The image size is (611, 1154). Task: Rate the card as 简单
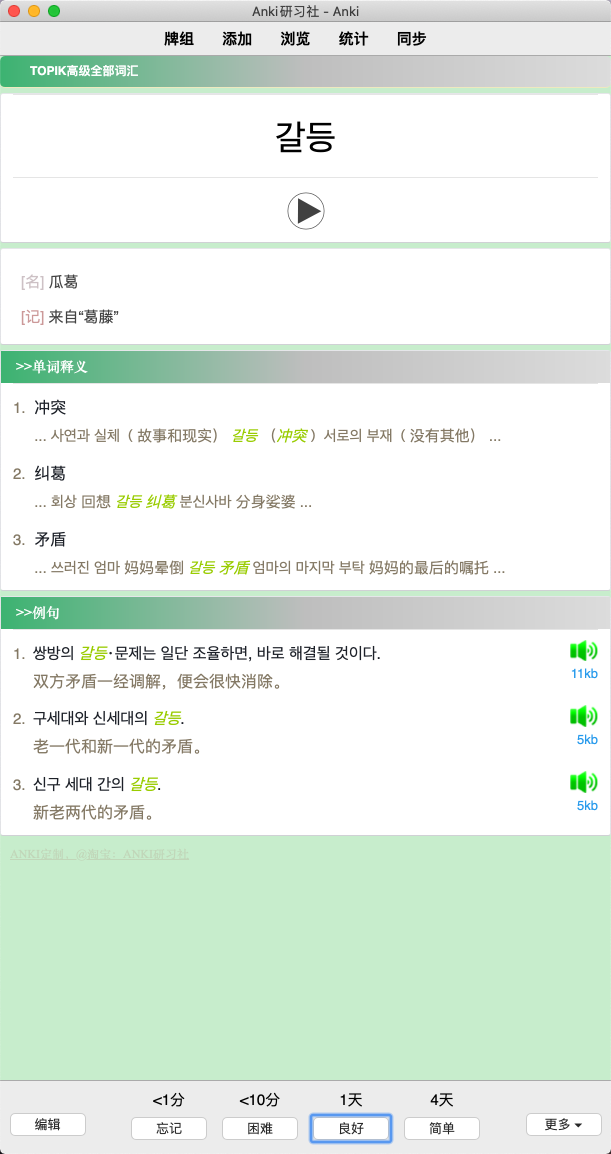click(x=442, y=1128)
